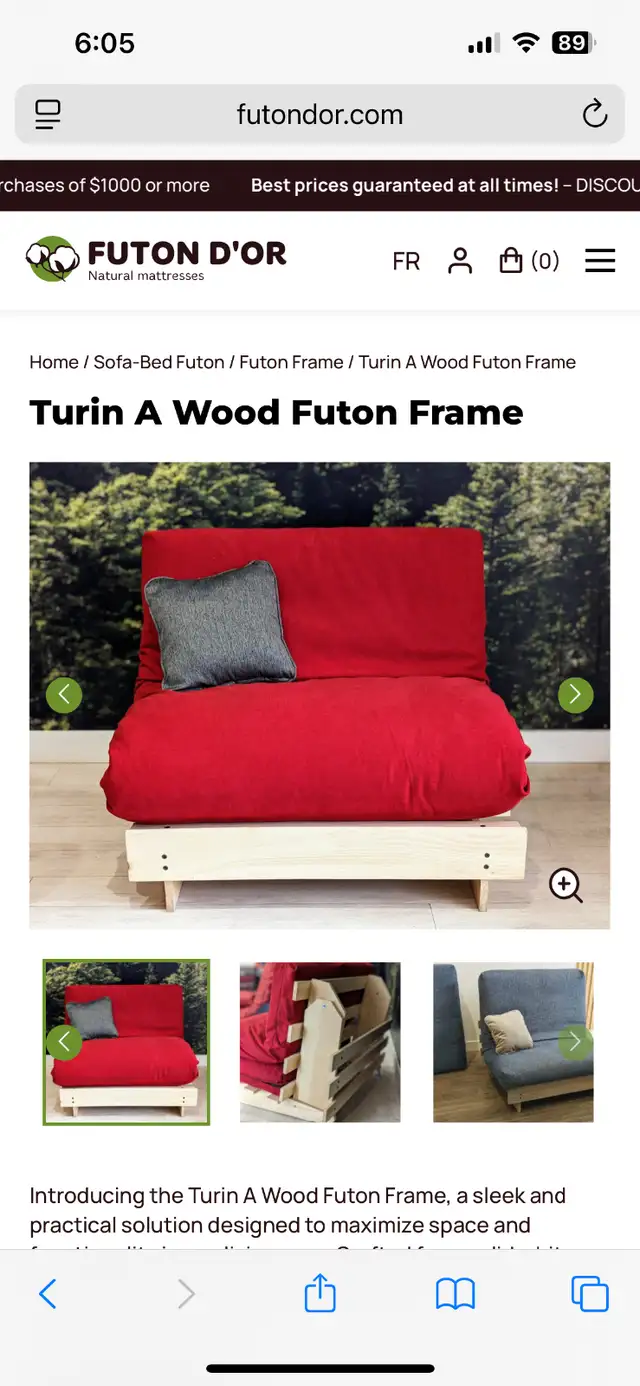
Task: Reload the page in Safari
Action: point(595,114)
